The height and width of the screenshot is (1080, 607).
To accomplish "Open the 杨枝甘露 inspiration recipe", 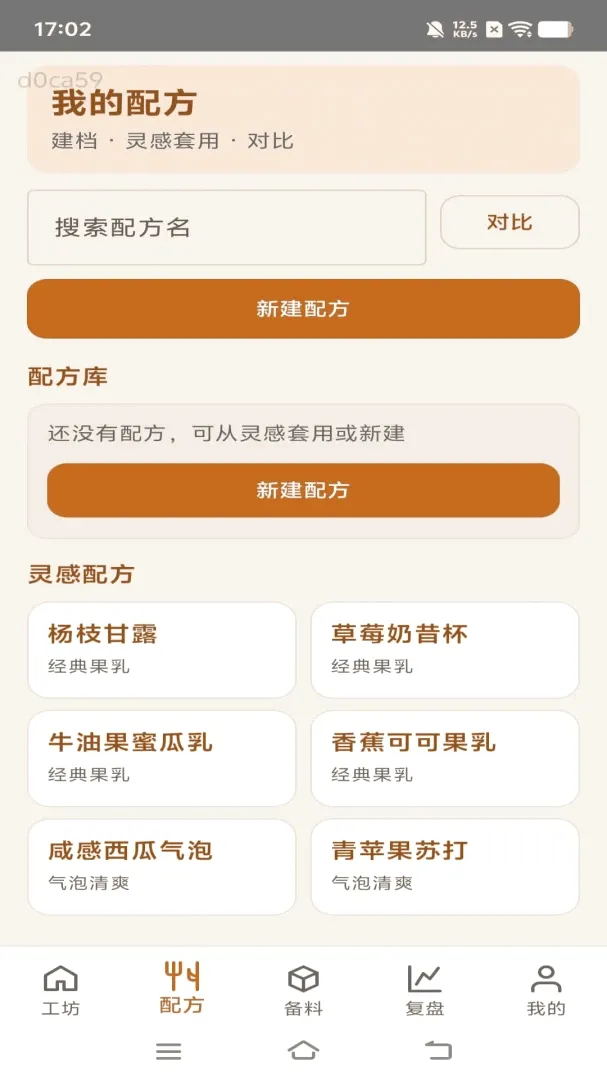I will 162,650.
